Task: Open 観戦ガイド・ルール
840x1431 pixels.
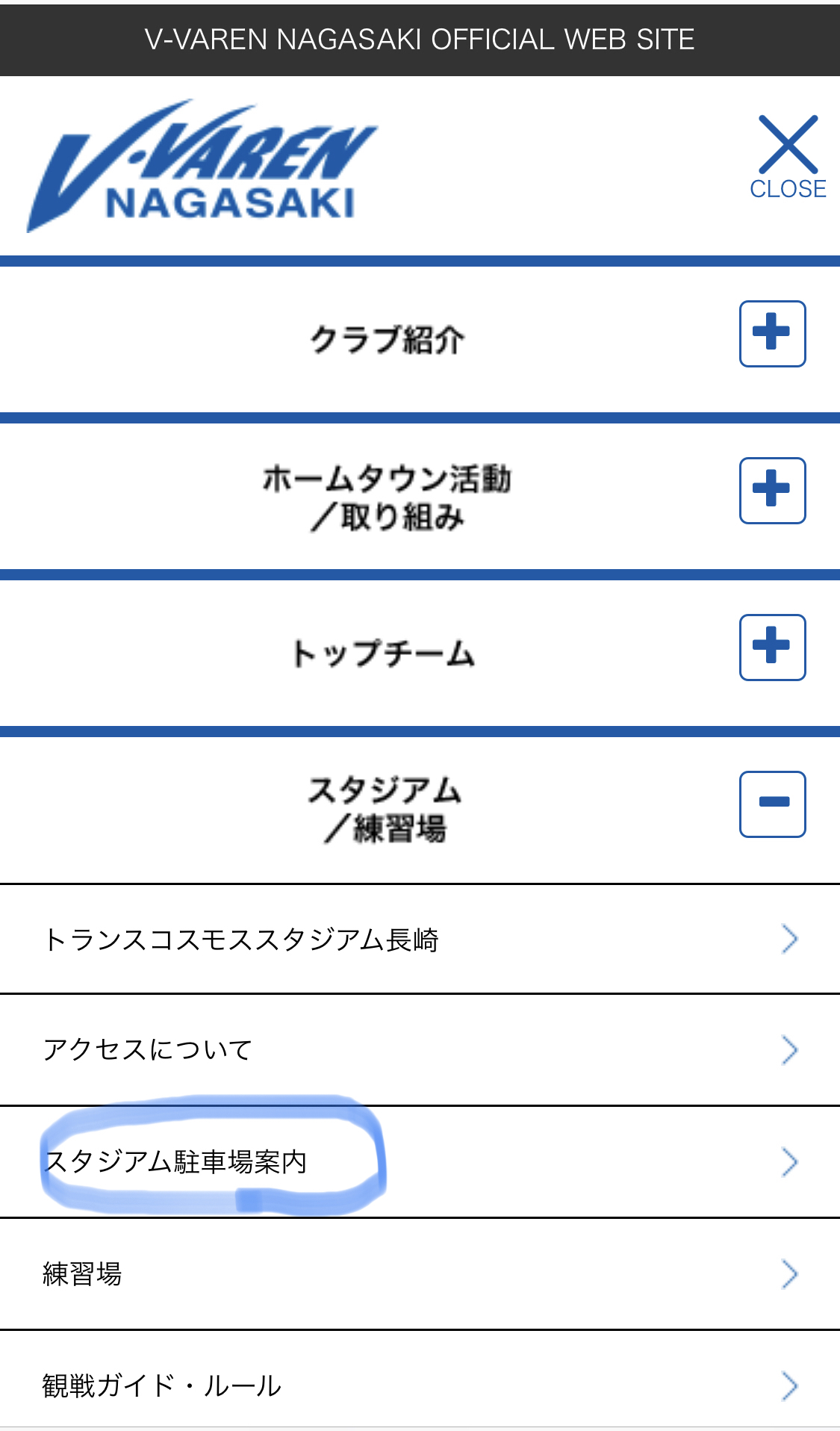Action: click(420, 1386)
